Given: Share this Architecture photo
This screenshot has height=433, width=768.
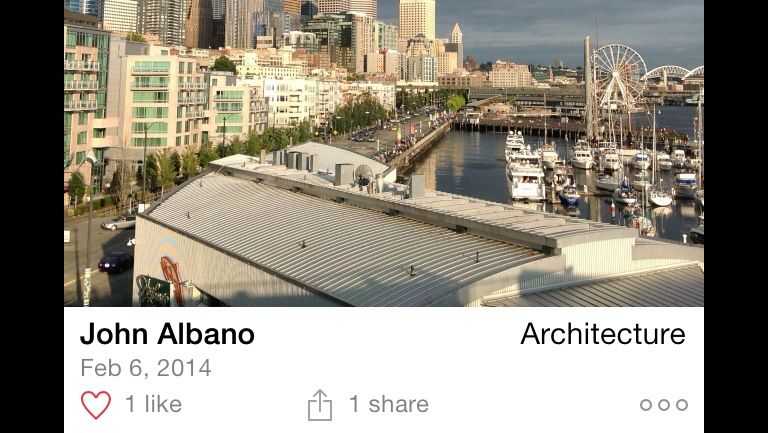Looking at the screenshot, I should pos(319,405).
